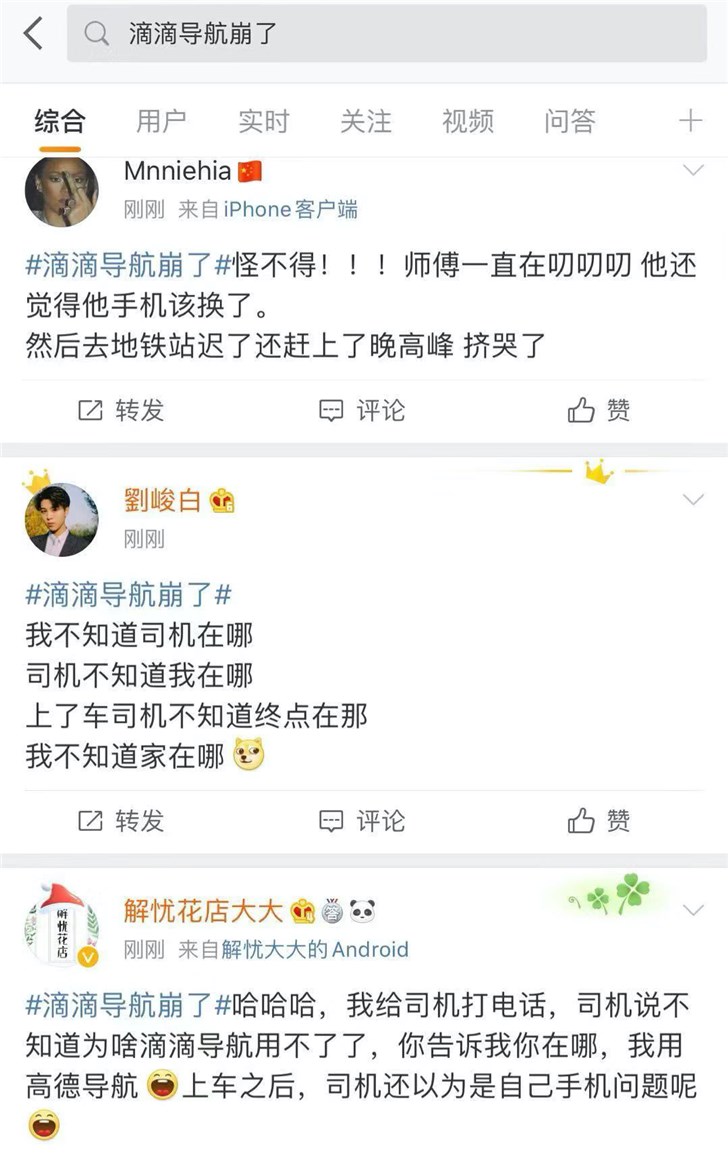Open Mnniehia's profile avatar
Image resolution: width=728 pixels, height=1155 pixels.
pos(62,190)
